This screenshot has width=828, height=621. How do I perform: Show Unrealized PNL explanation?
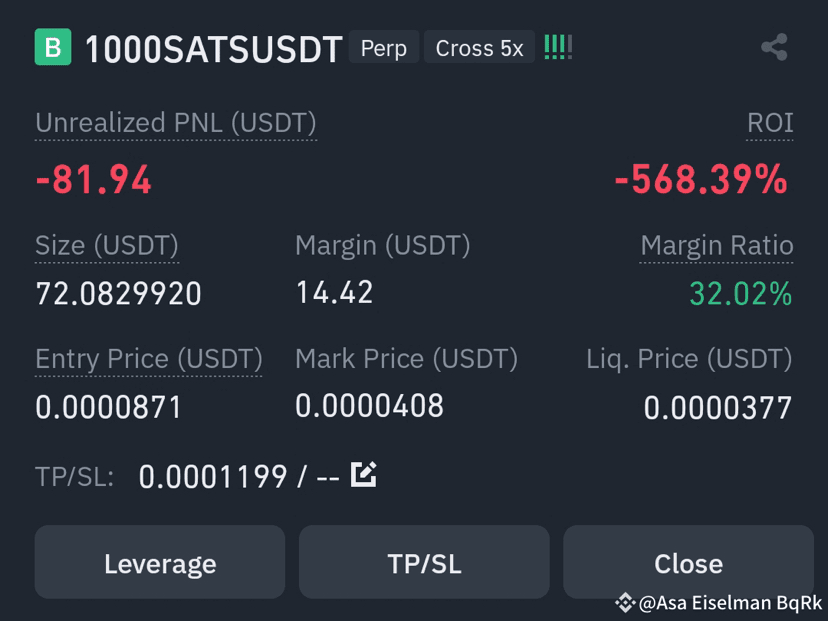point(176,123)
